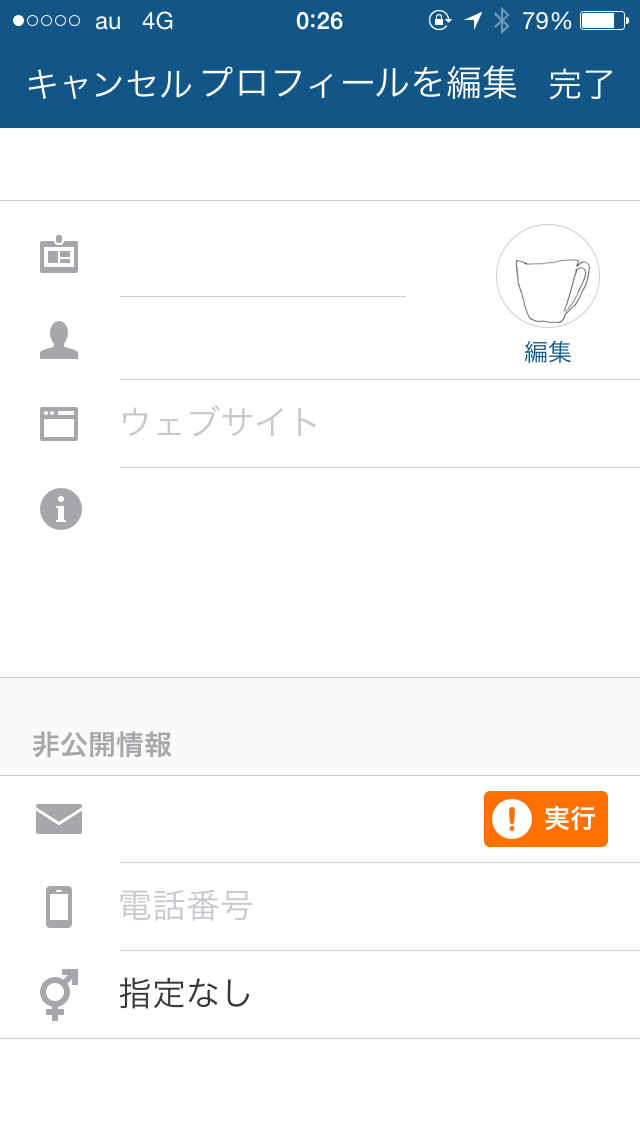Tap 完了 to save profile changes
Viewport: 640px width, 1136px height.
point(581,84)
